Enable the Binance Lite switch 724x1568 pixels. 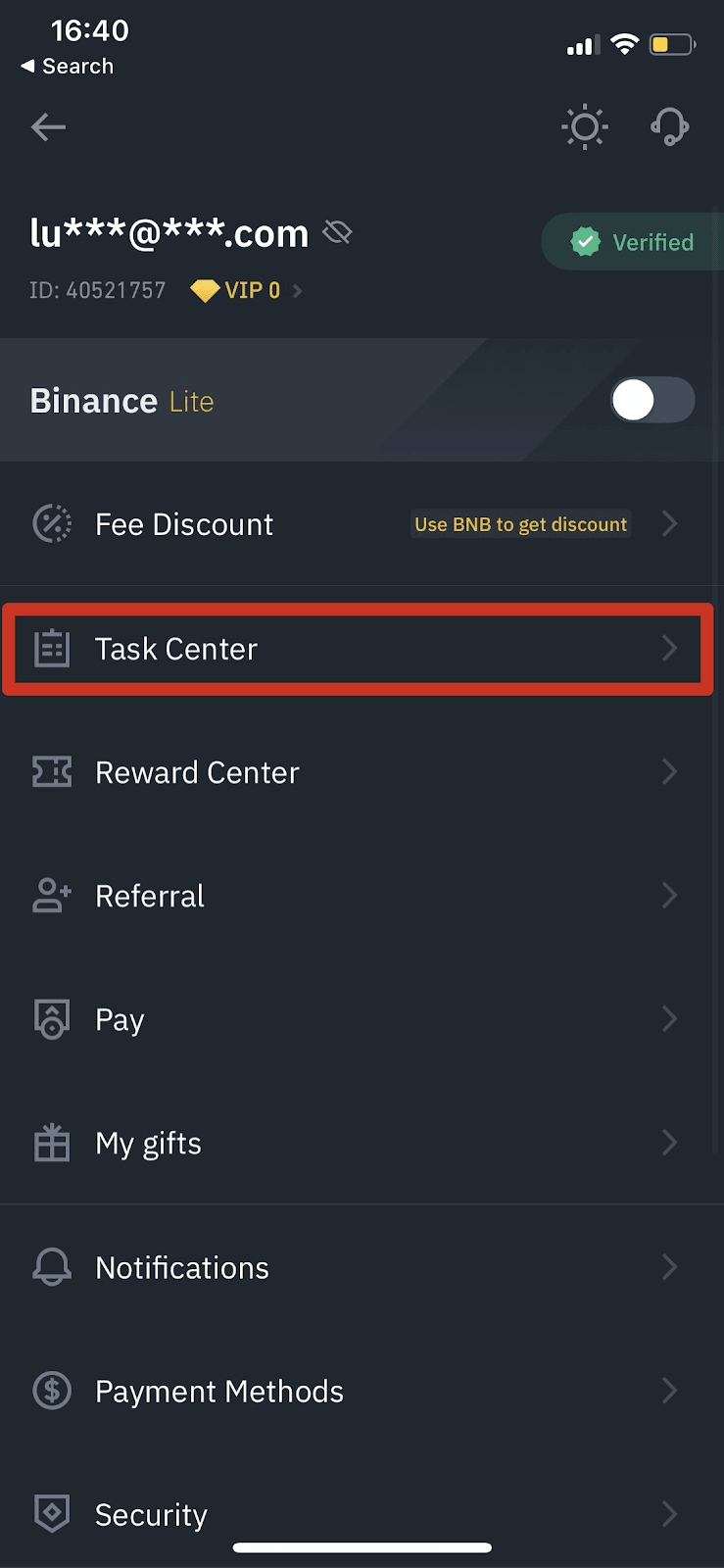coord(652,400)
